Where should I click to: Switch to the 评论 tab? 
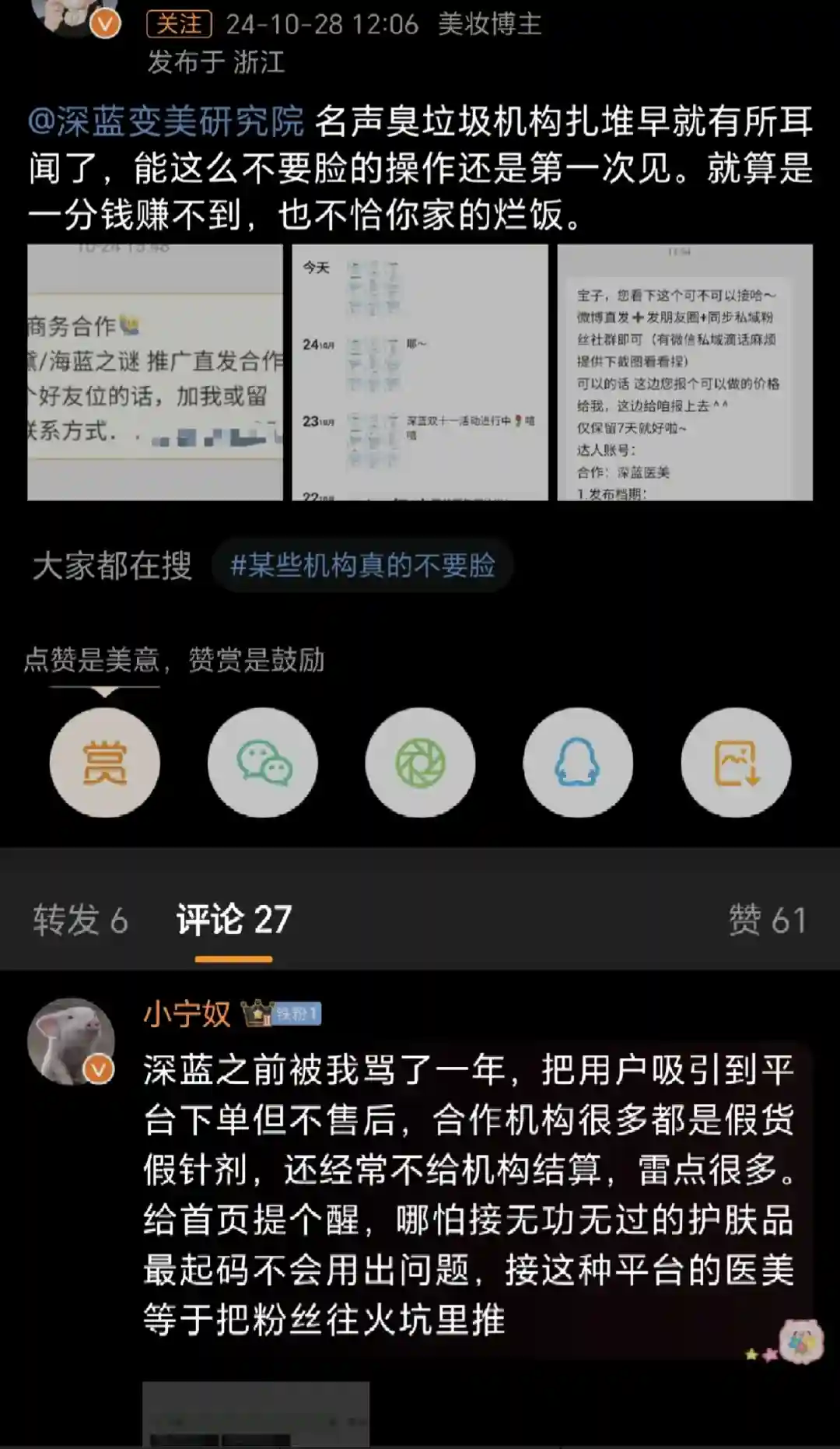click(x=233, y=920)
